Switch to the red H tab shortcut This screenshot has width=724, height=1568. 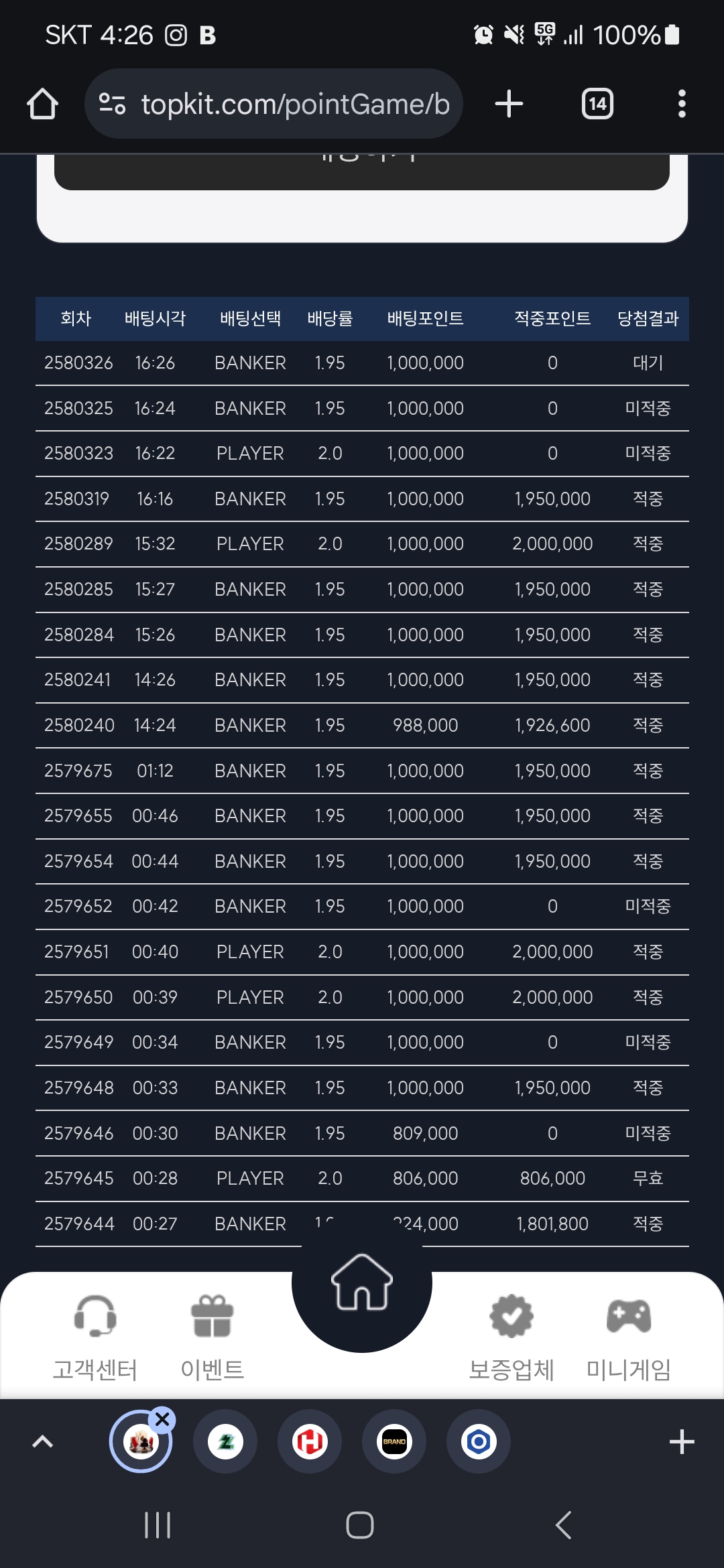click(310, 1441)
